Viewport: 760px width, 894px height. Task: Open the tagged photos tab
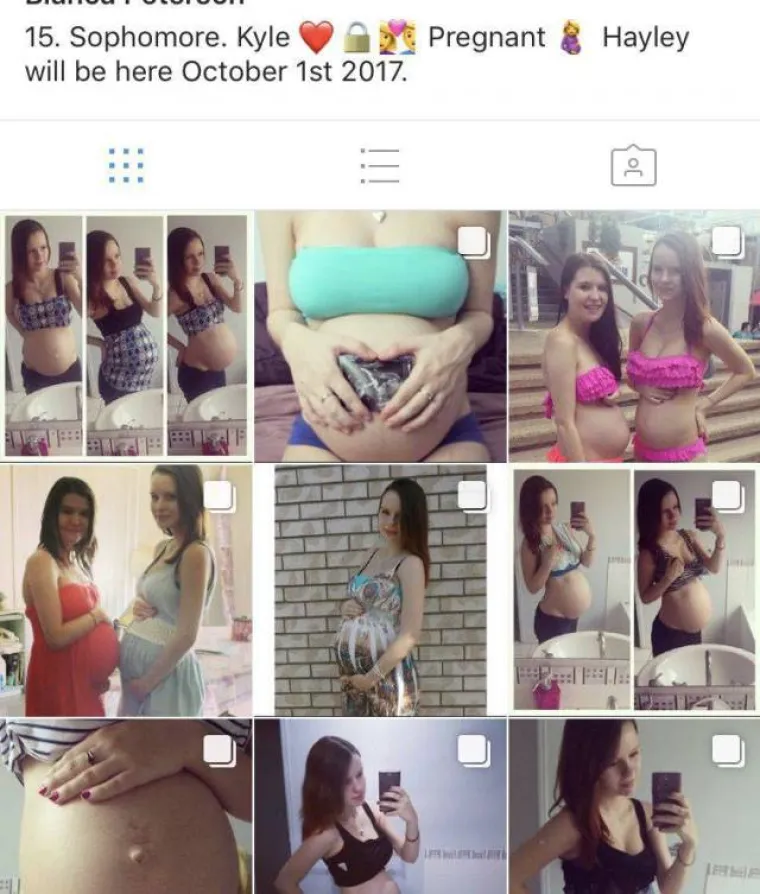point(633,166)
